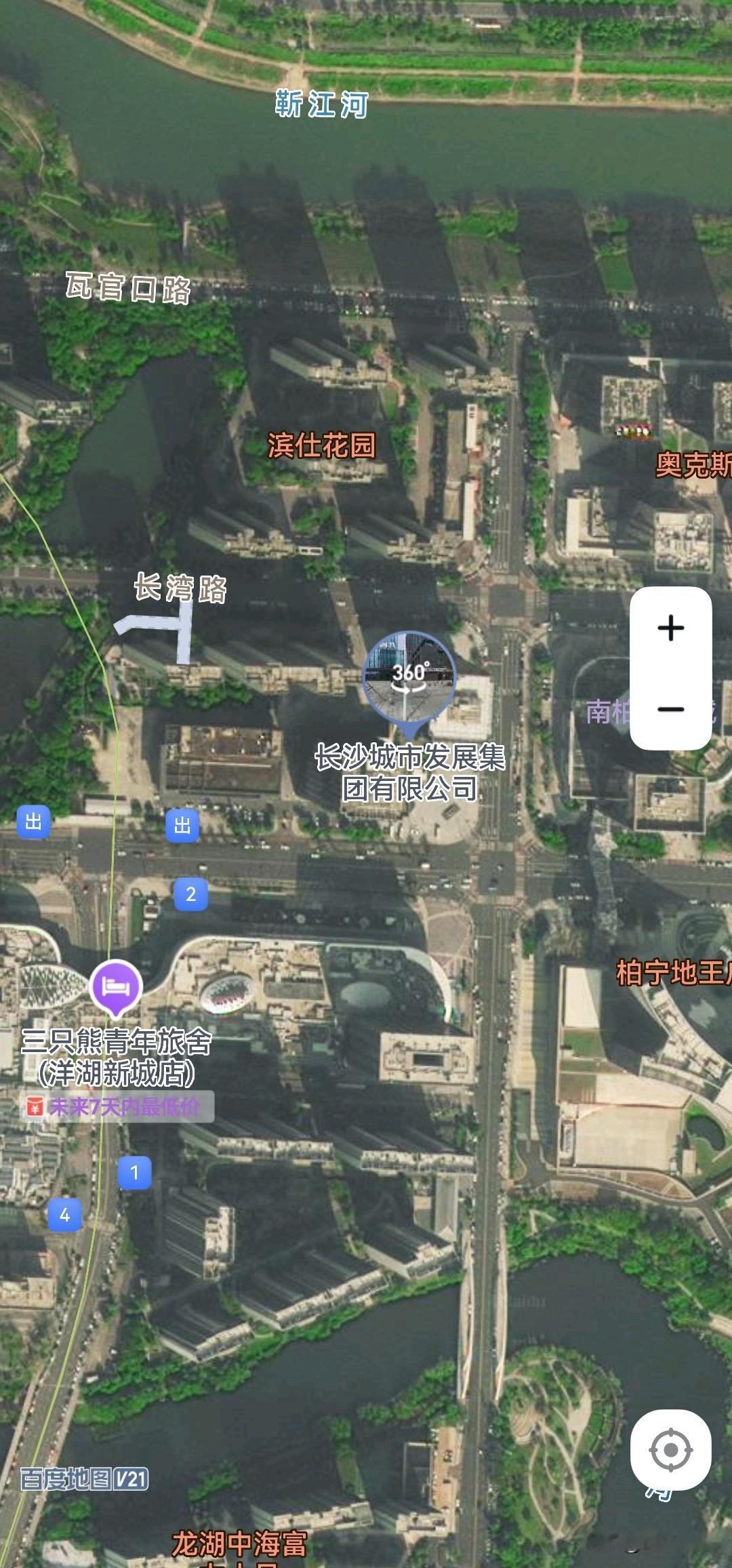
Task: Zoom out with the minus button
Action: [670, 709]
